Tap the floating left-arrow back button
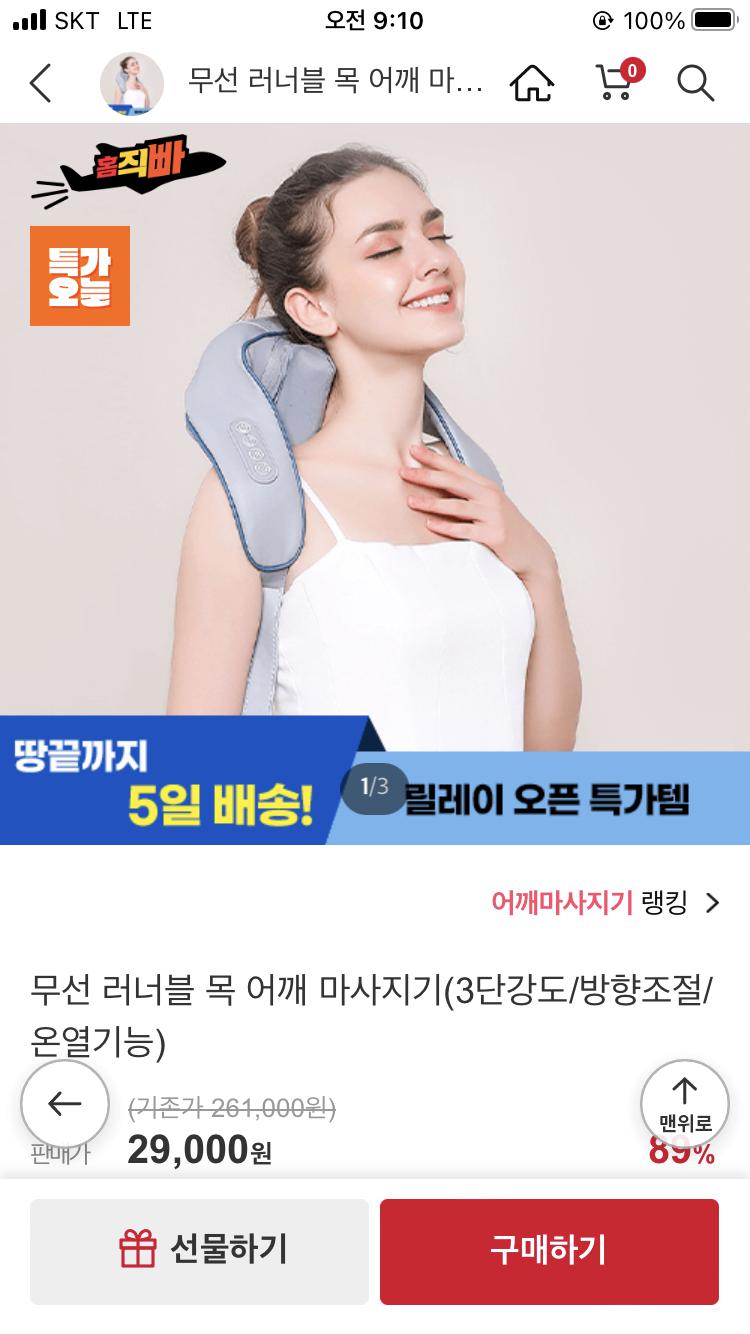Screen dimensions: 750x1334 65,1104
